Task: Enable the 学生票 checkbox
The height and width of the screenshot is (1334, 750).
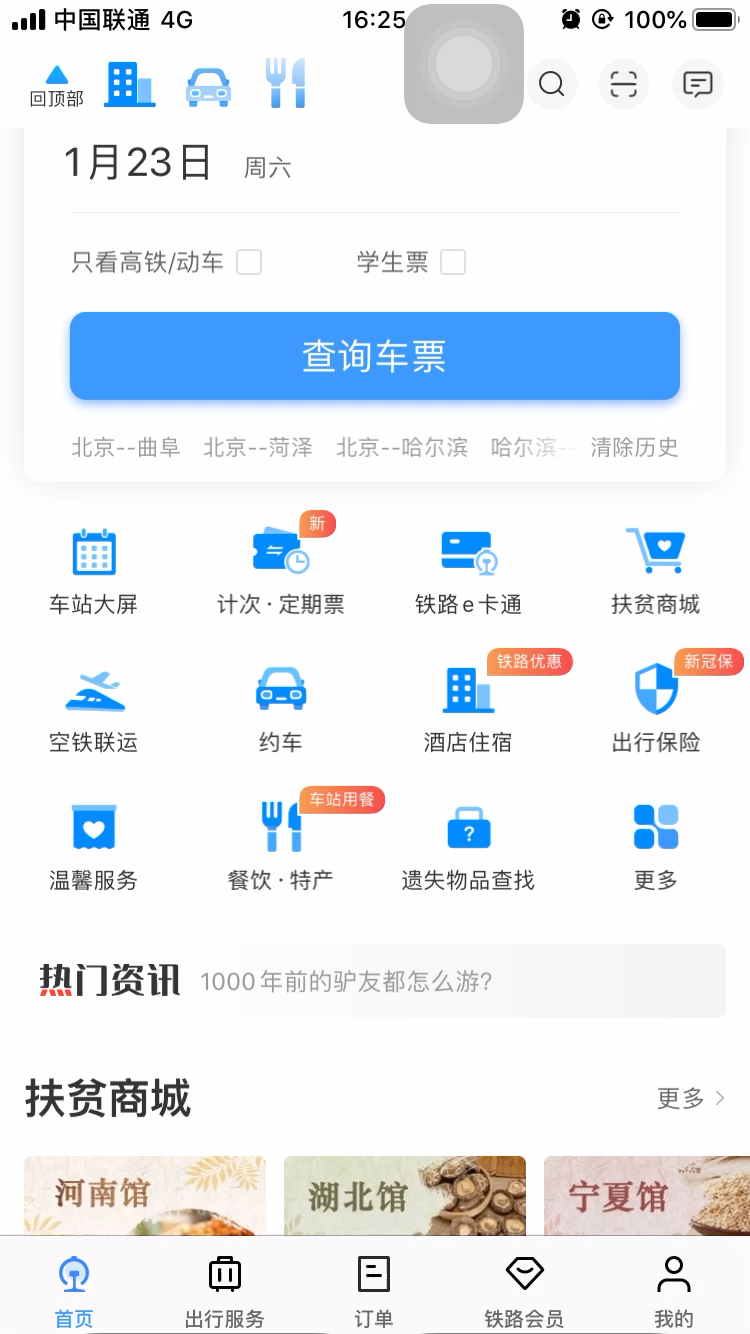Action: (x=453, y=262)
